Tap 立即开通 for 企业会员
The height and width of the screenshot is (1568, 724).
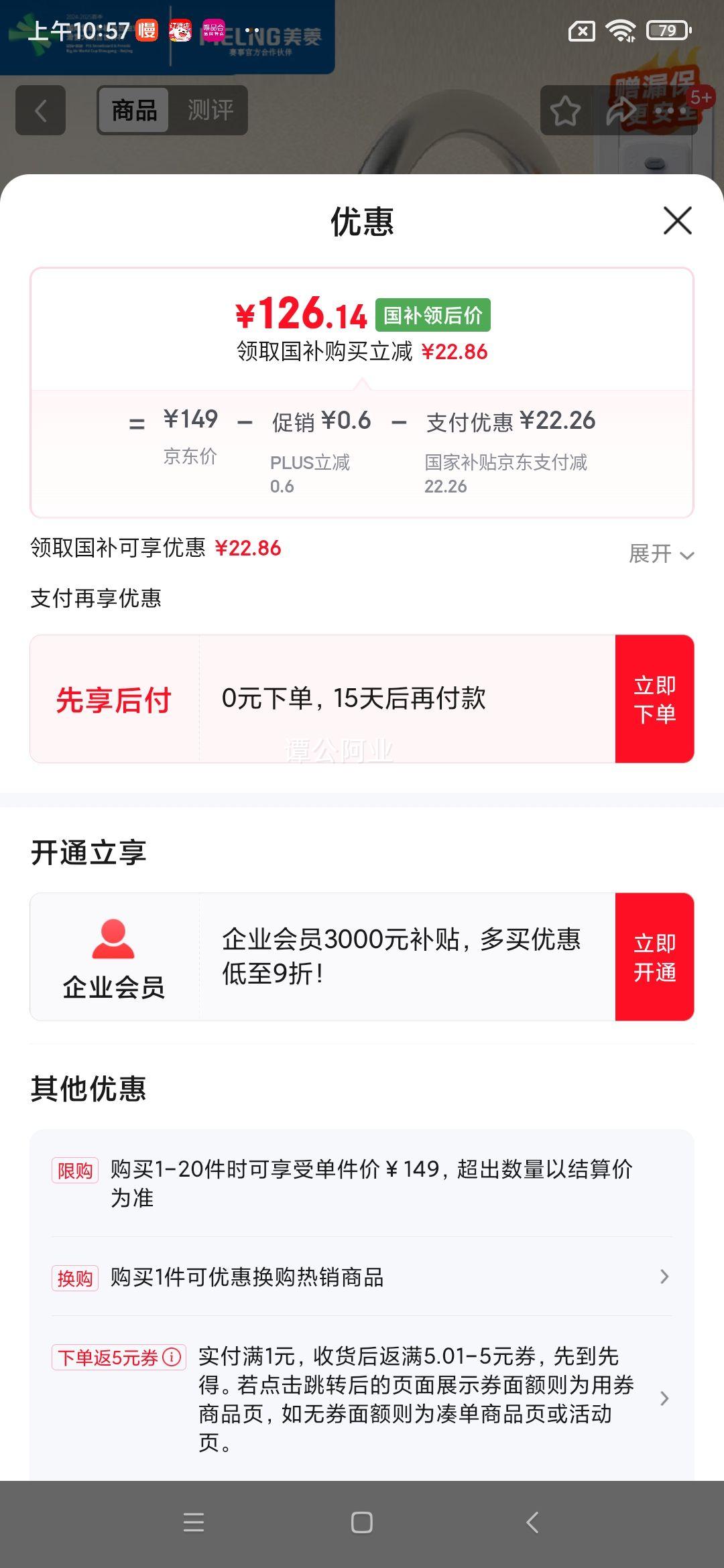pos(654,957)
